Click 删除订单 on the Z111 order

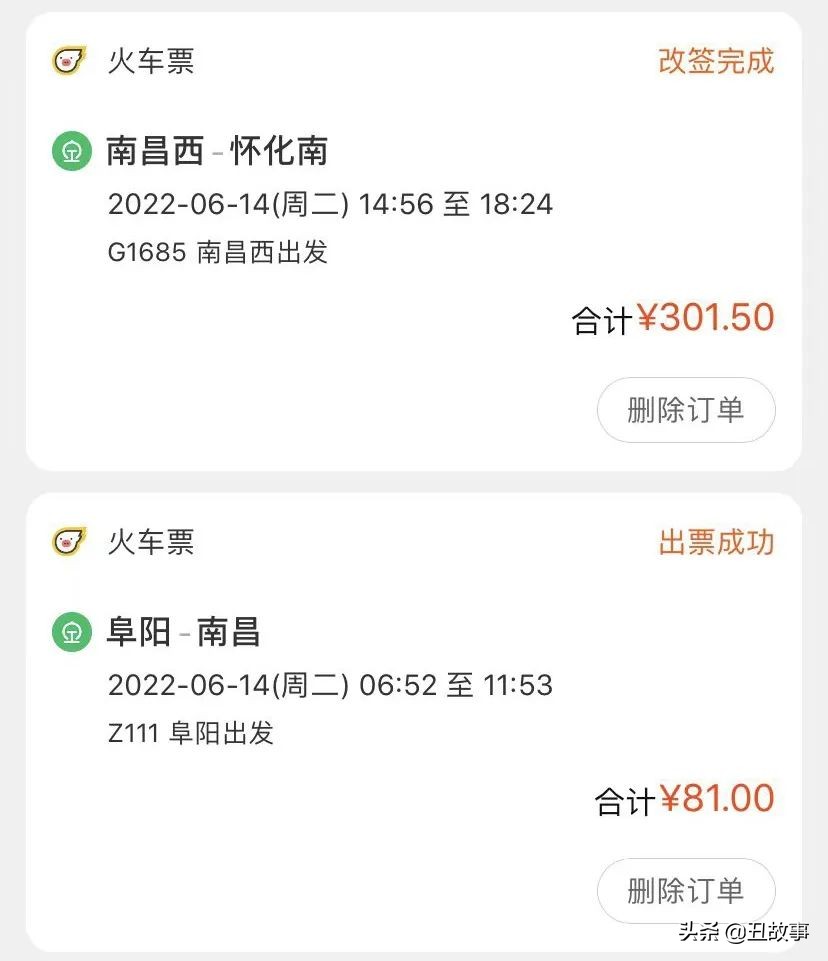click(686, 891)
